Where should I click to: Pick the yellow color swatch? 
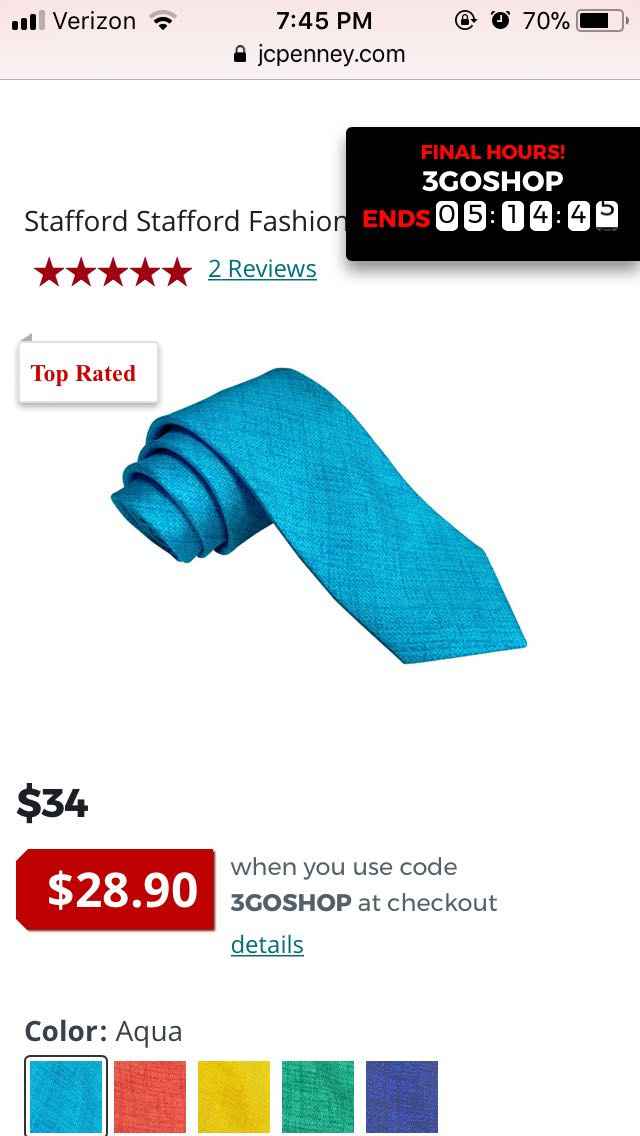234,1097
